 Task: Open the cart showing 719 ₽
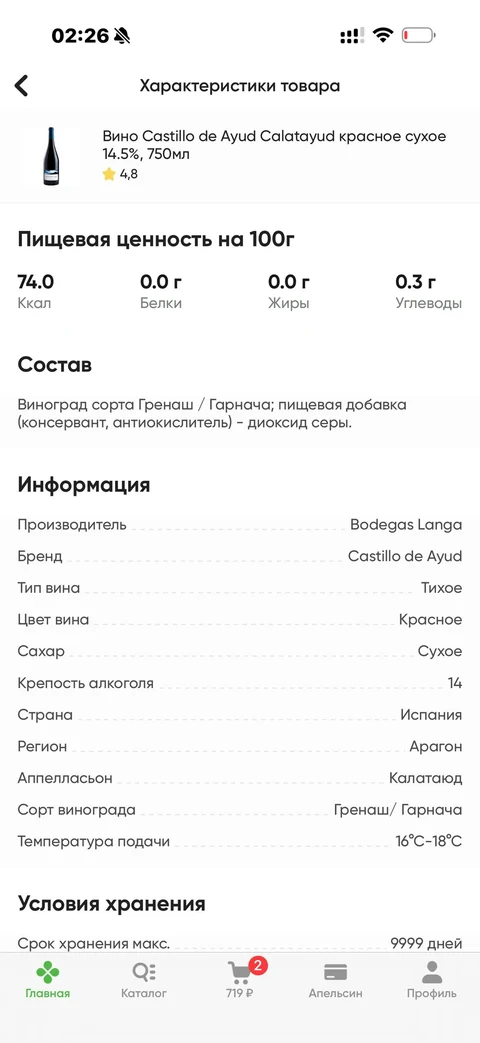(240, 980)
